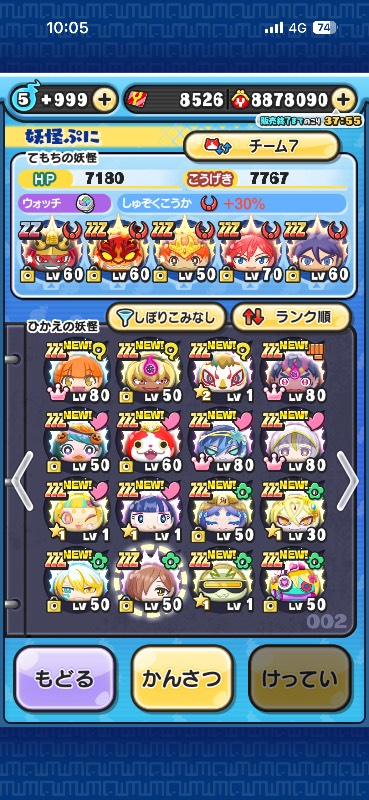Confirm team with けってい button
This screenshot has width=369, height=800.
300,679
